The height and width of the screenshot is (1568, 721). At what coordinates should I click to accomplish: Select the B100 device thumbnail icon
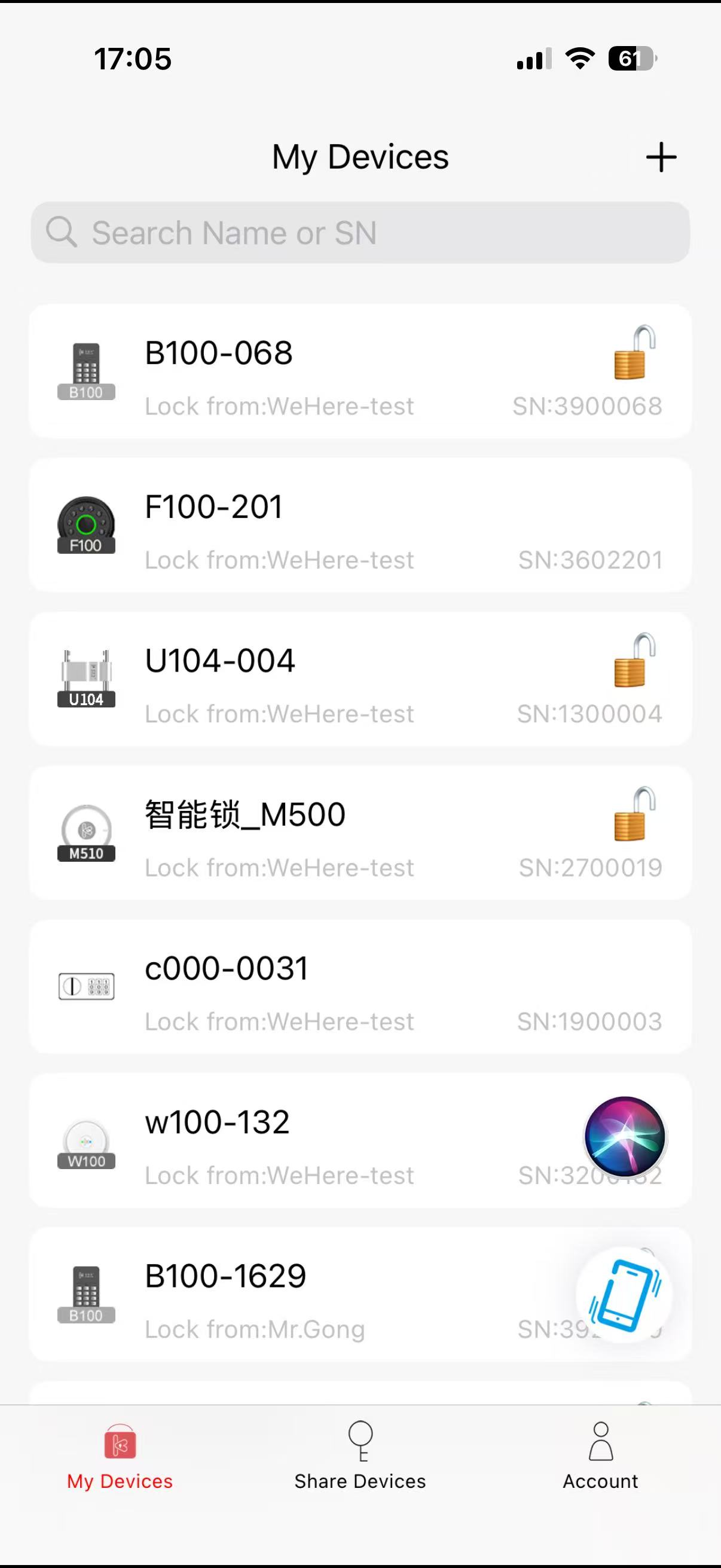[x=85, y=365]
